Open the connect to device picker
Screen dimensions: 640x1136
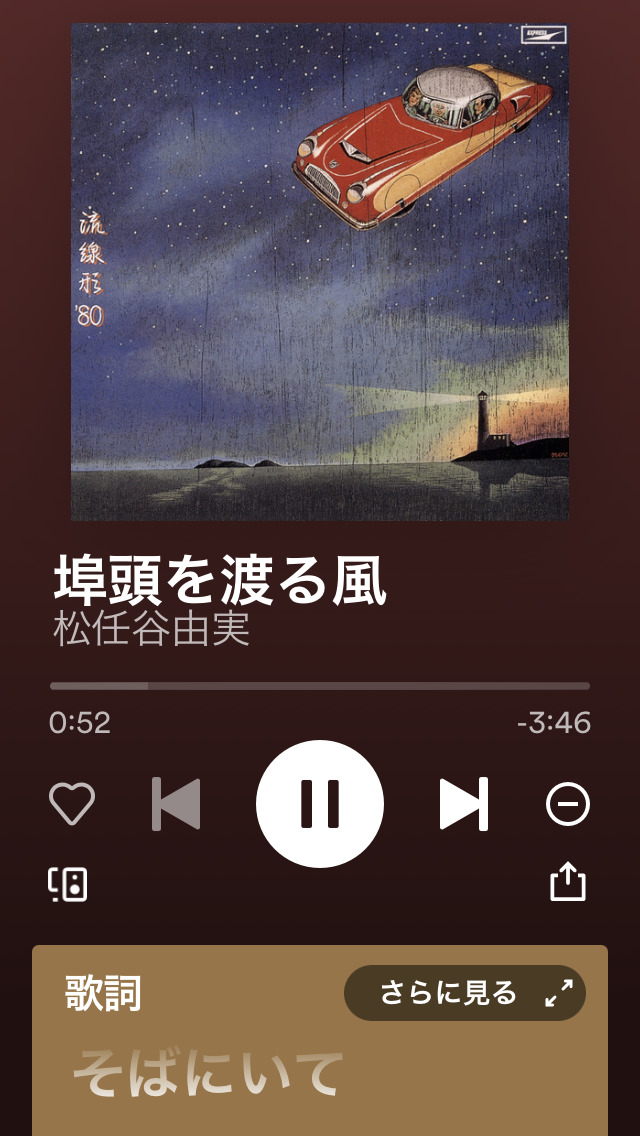[68, 884]
